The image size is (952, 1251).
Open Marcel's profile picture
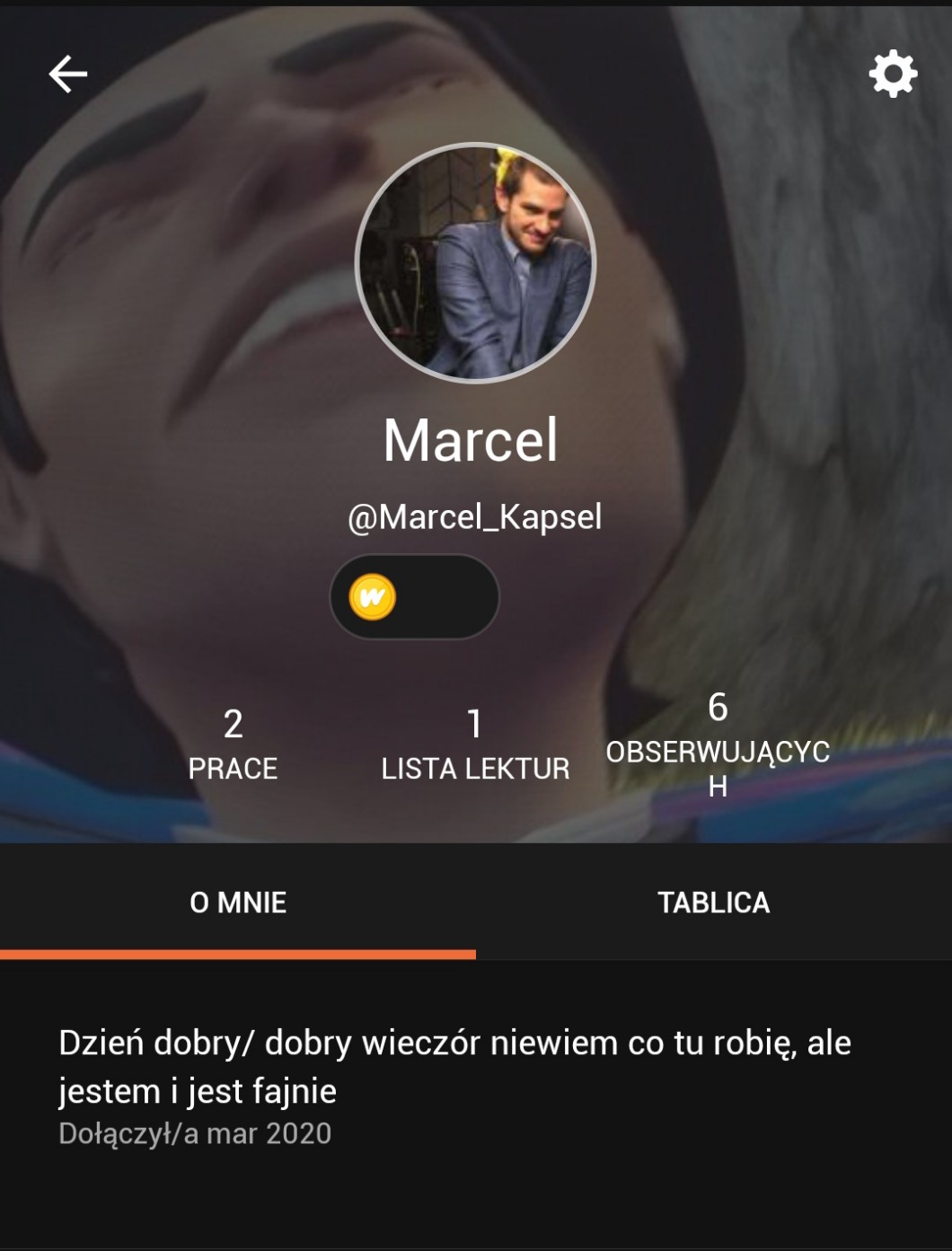(x=475, y=262)
